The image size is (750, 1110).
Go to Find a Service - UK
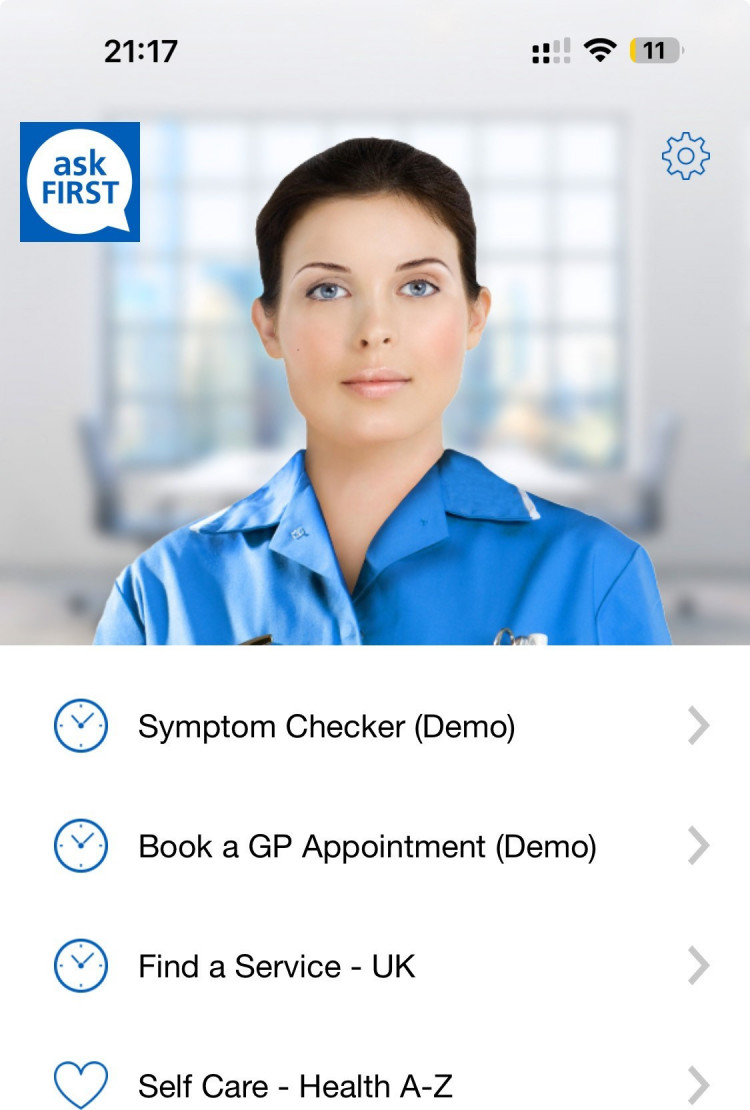pos(276,967)
